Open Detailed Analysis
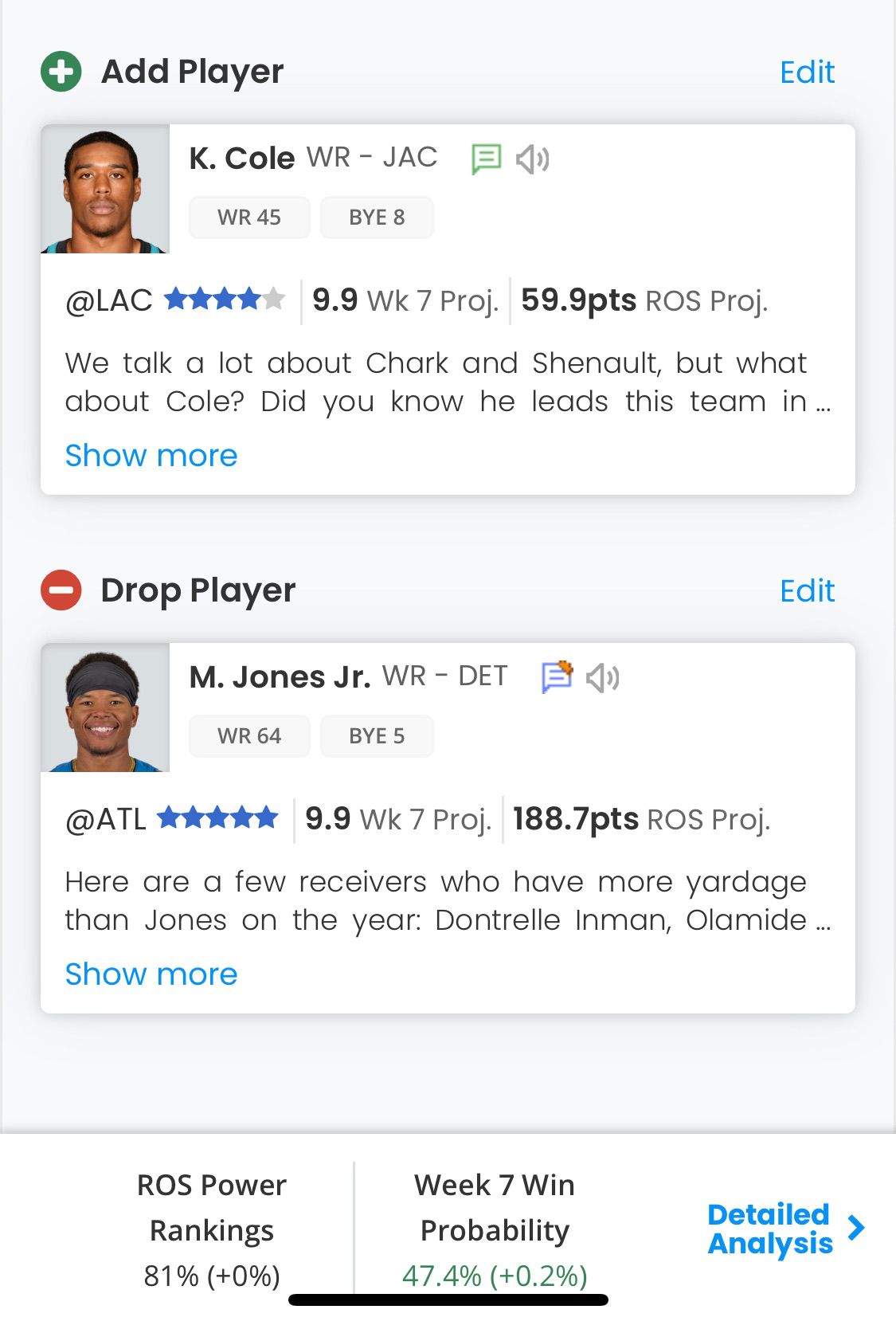This screenshot has width=896, height=1325. point(784,1229)
